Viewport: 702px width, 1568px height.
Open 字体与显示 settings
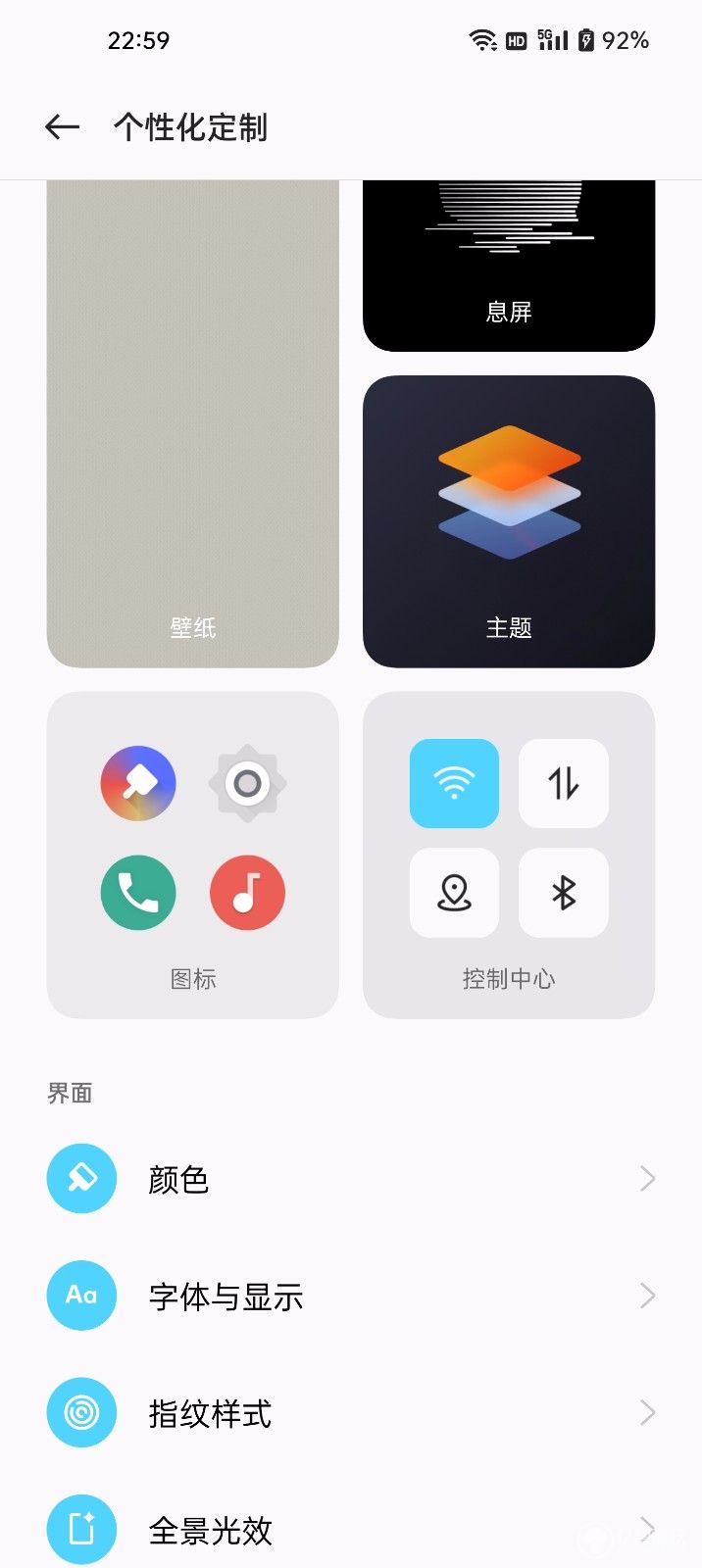point(351,1296)
